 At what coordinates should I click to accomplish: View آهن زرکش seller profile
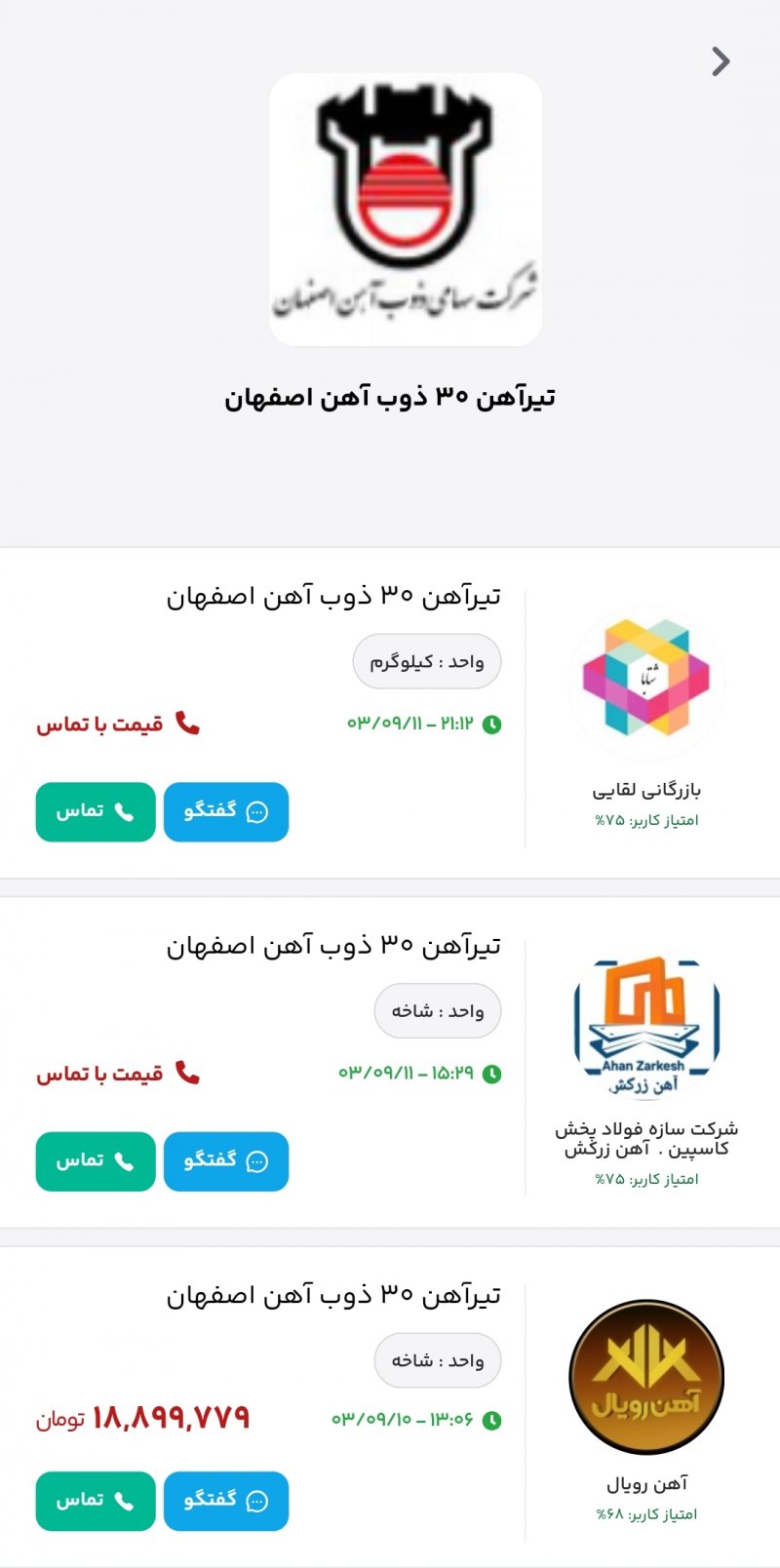pos(646,1024)
